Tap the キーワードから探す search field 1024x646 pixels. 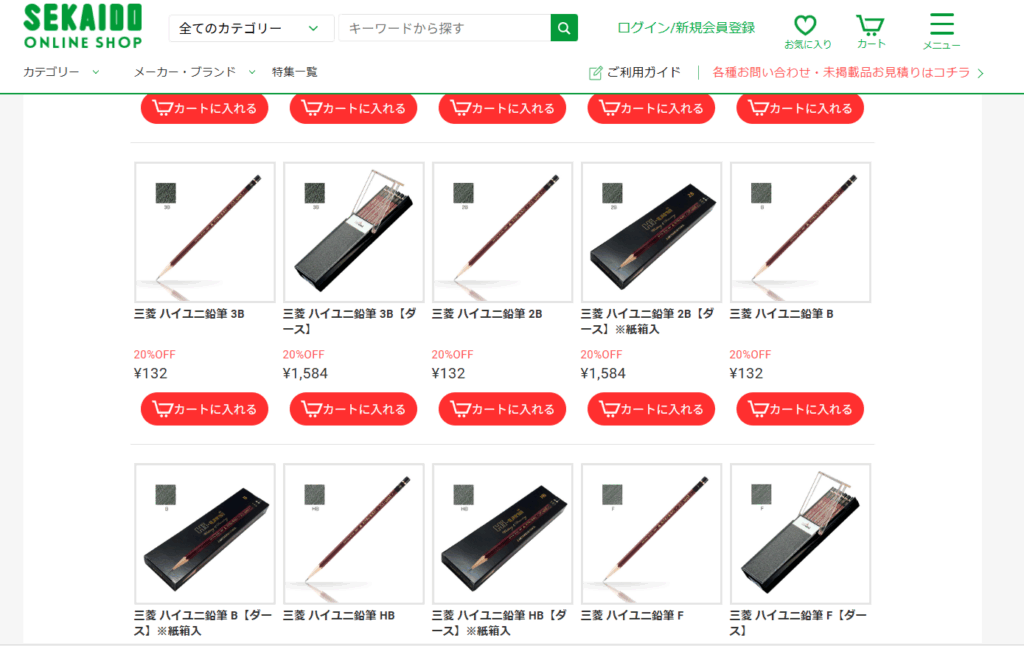[x=444, y=28]
